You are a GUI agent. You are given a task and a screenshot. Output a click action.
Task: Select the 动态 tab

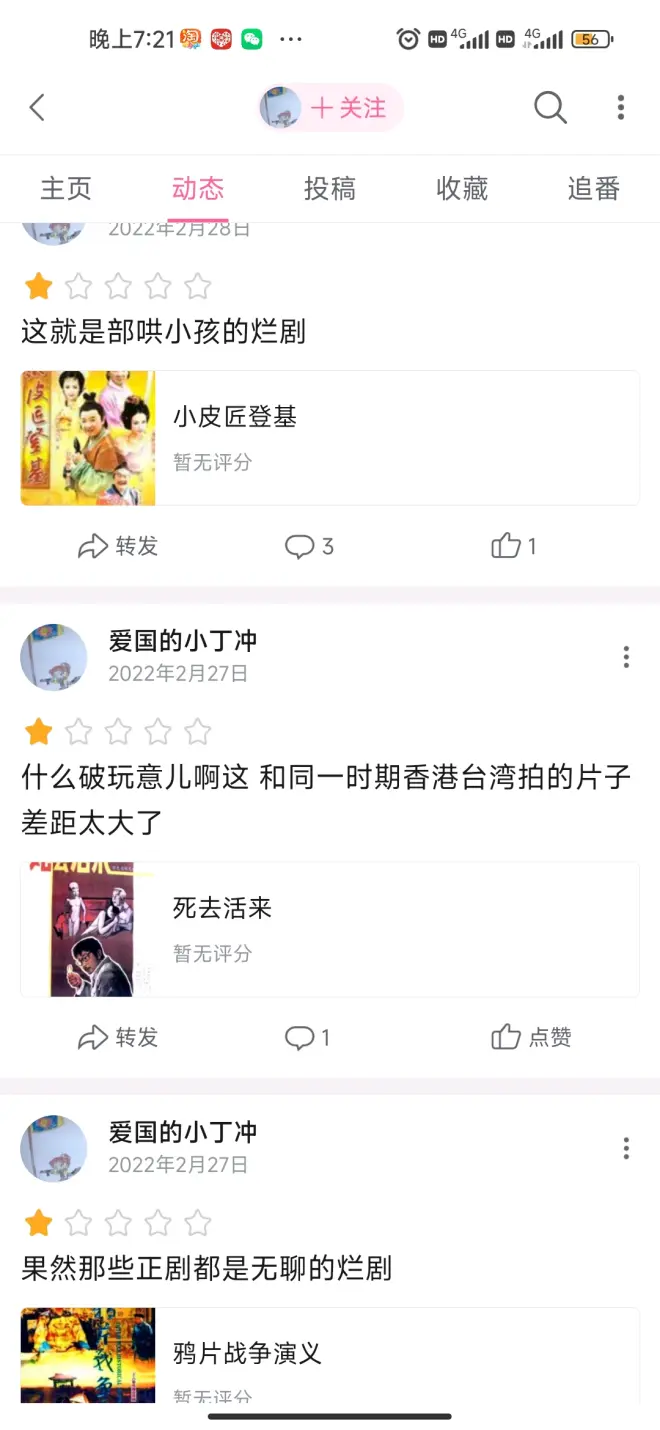click(x=198, y=188)
